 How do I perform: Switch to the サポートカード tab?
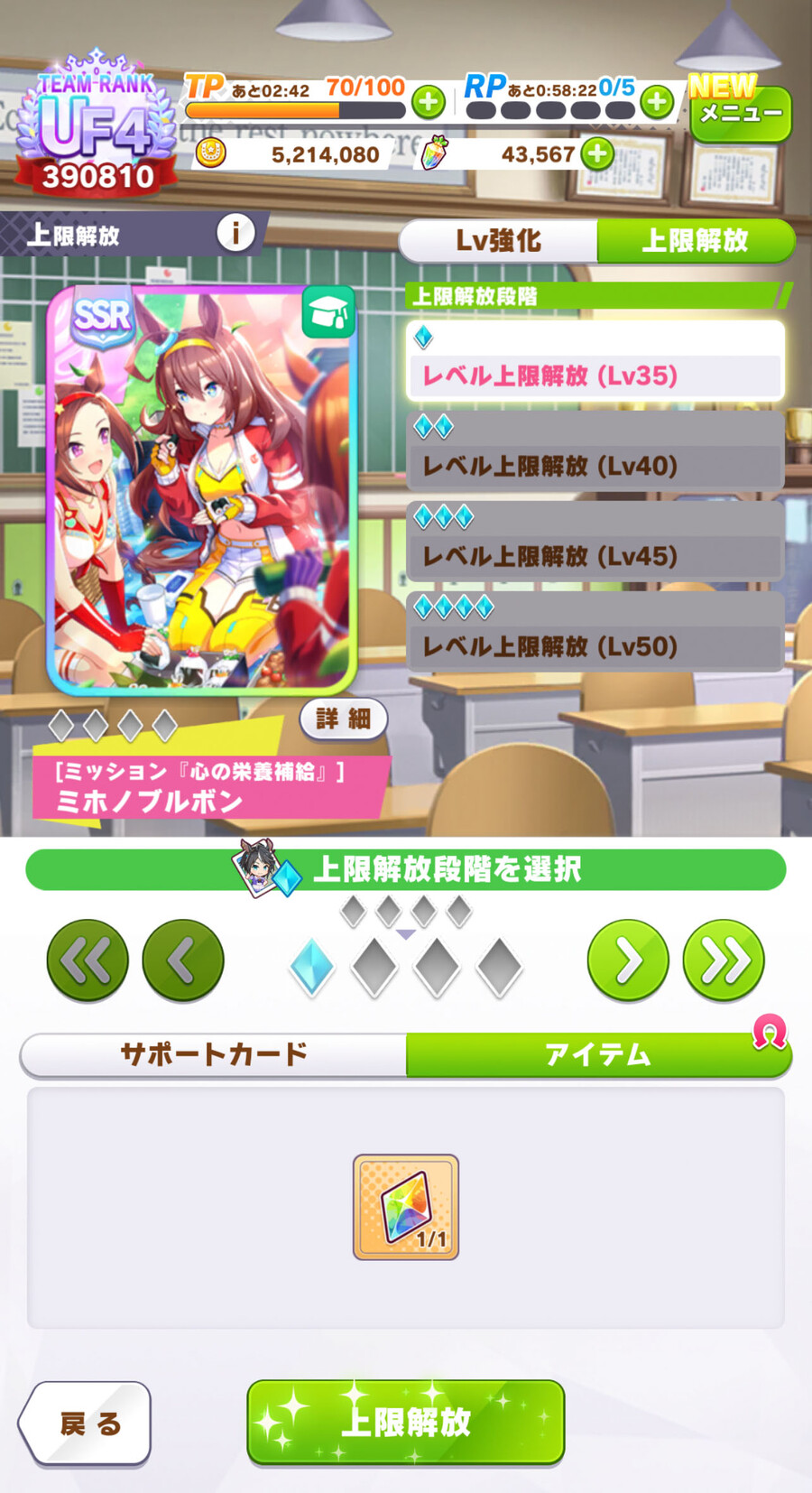[214, 1054]
